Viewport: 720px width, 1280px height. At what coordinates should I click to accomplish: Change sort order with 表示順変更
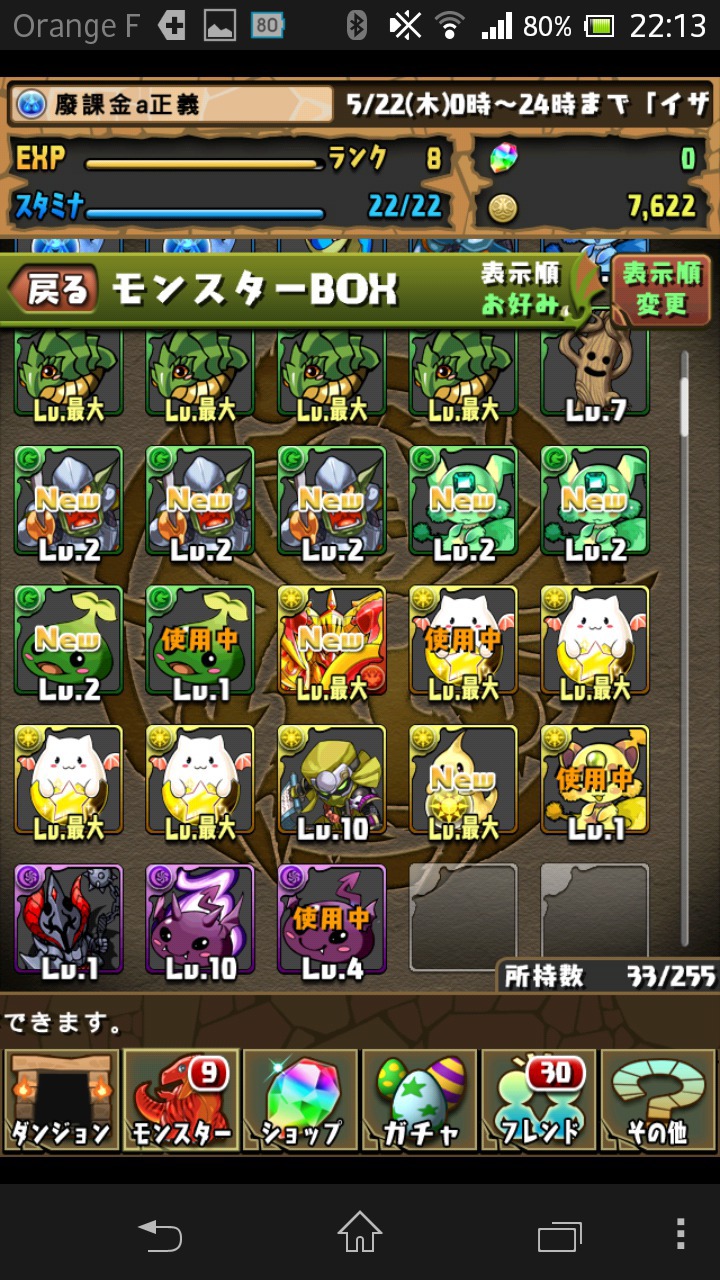pos(661,290)
